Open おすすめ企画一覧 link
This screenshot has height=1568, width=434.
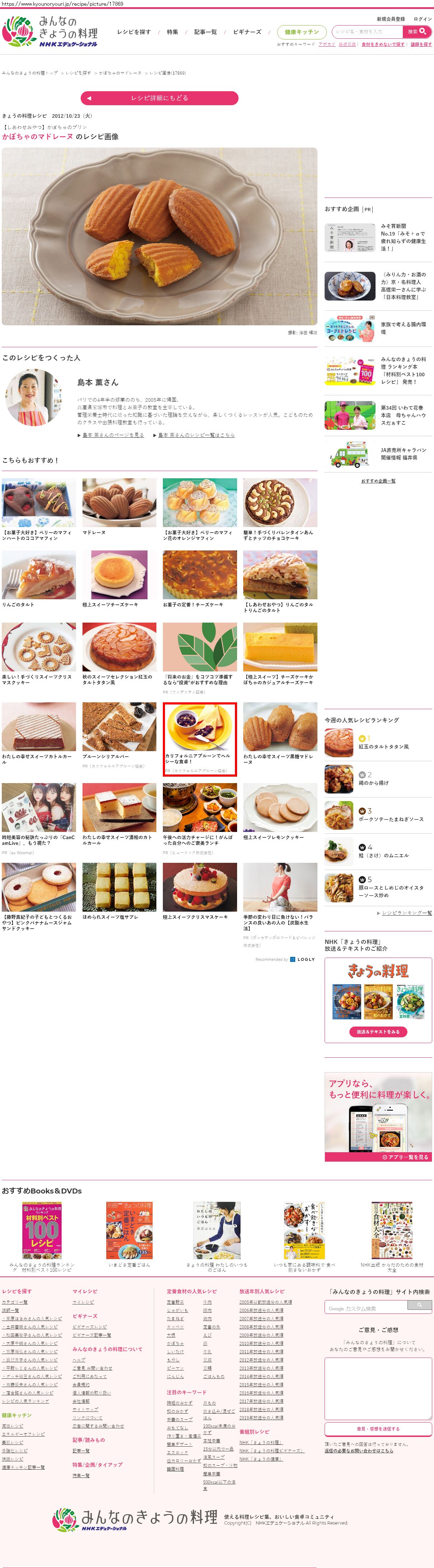pyautogui.click(x=378, y=481)
